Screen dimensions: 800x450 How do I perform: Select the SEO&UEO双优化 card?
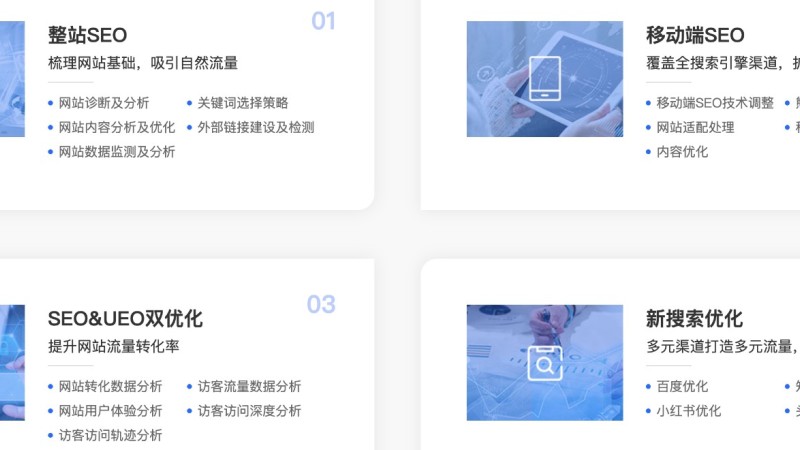point(125,319)
